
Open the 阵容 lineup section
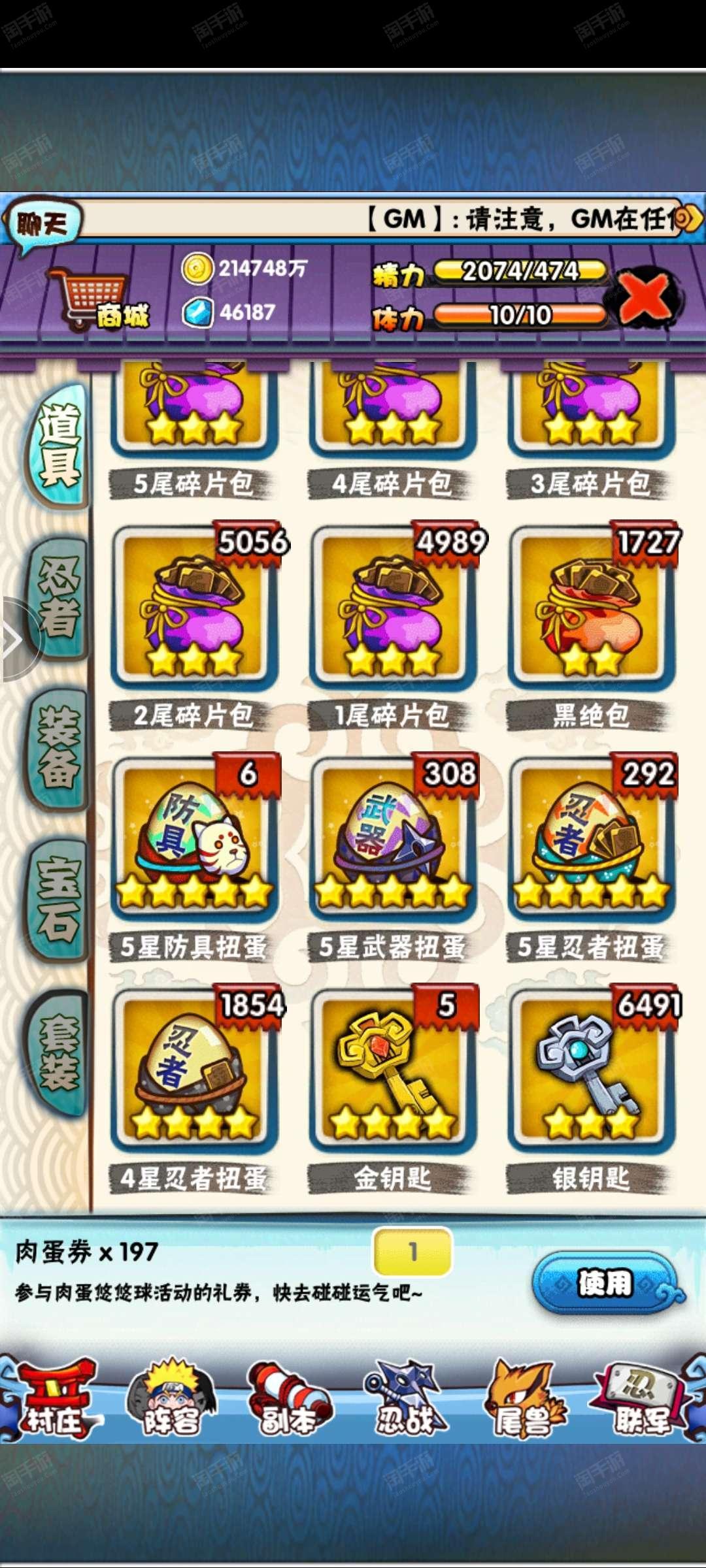pyautogui.click(x=171, y=1398)
